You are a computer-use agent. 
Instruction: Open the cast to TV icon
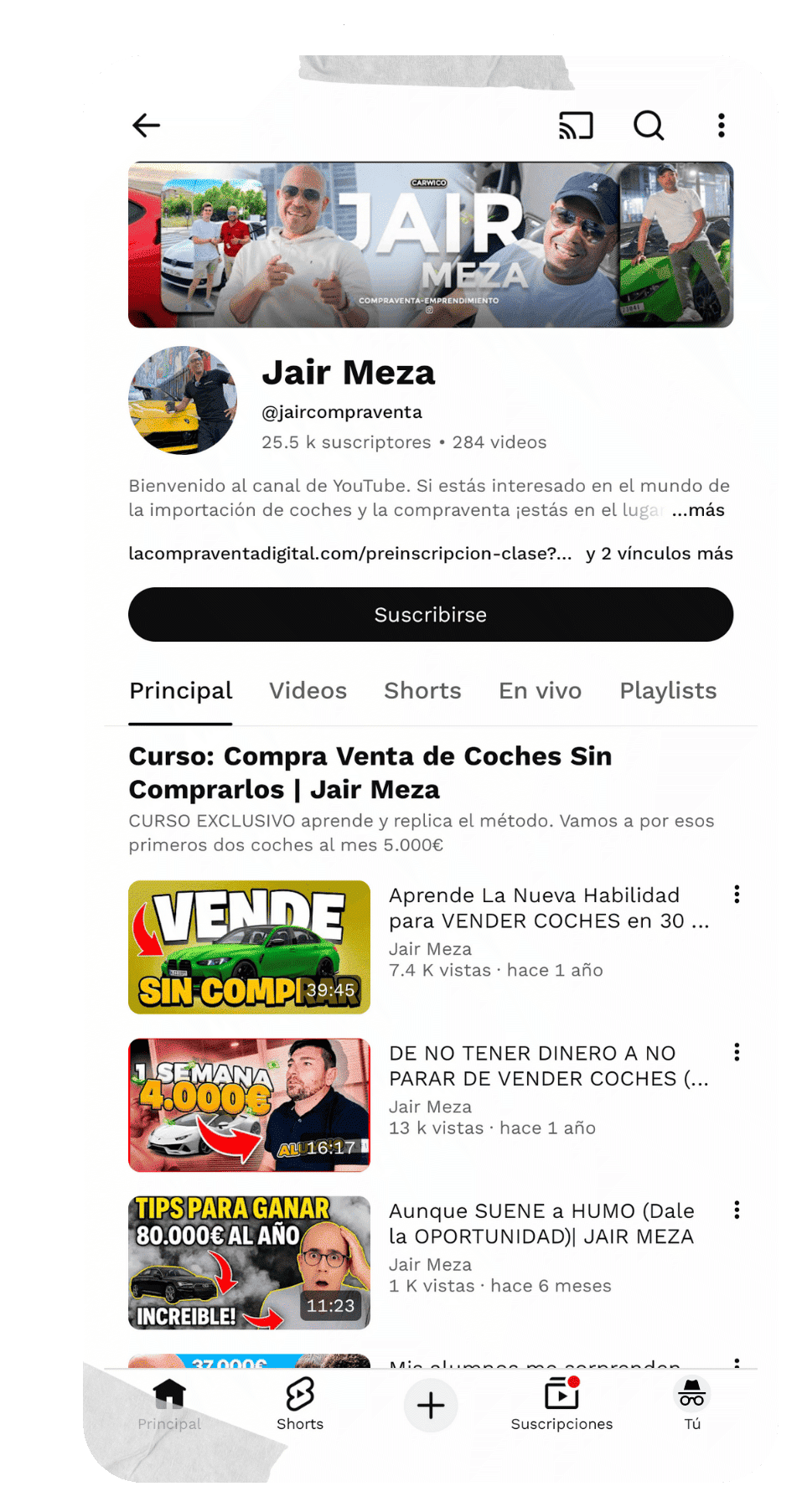coord(576,125)
